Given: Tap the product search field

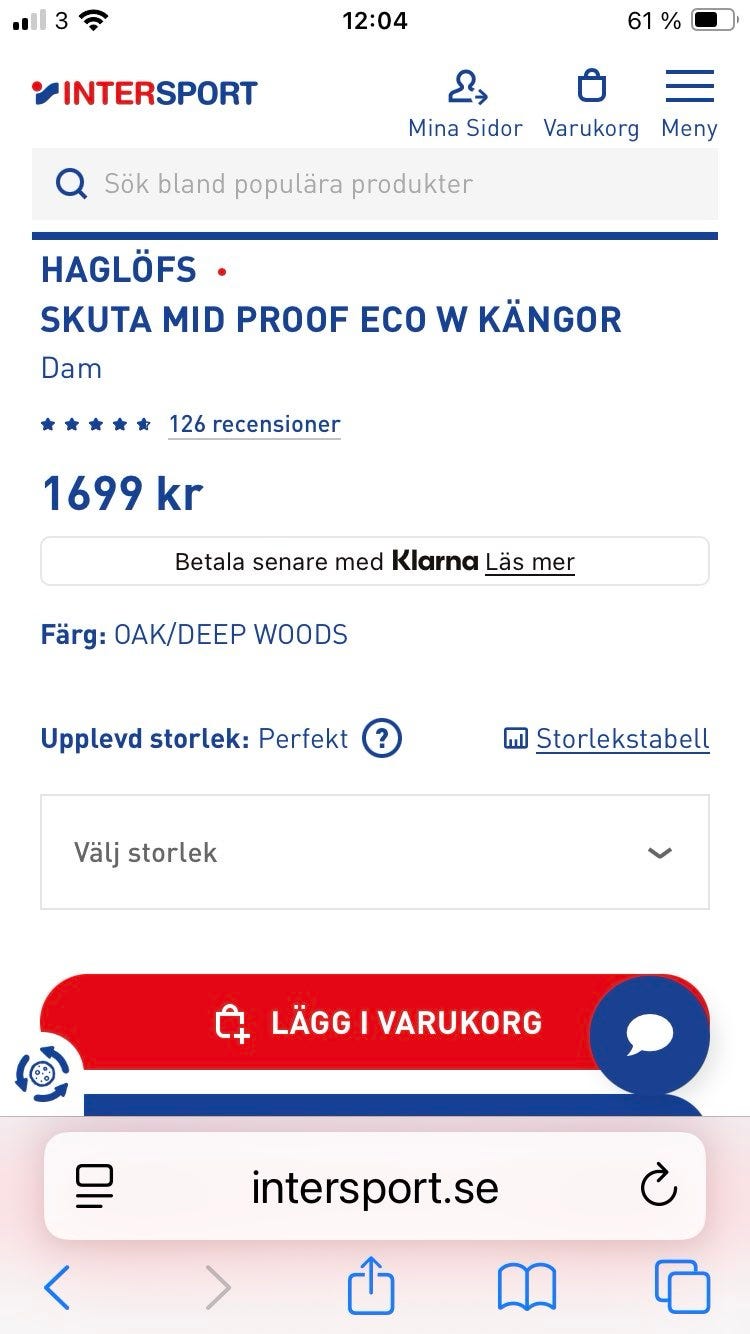Looking at the screenshot, I should pyautogui.click(x=375, y=184).
